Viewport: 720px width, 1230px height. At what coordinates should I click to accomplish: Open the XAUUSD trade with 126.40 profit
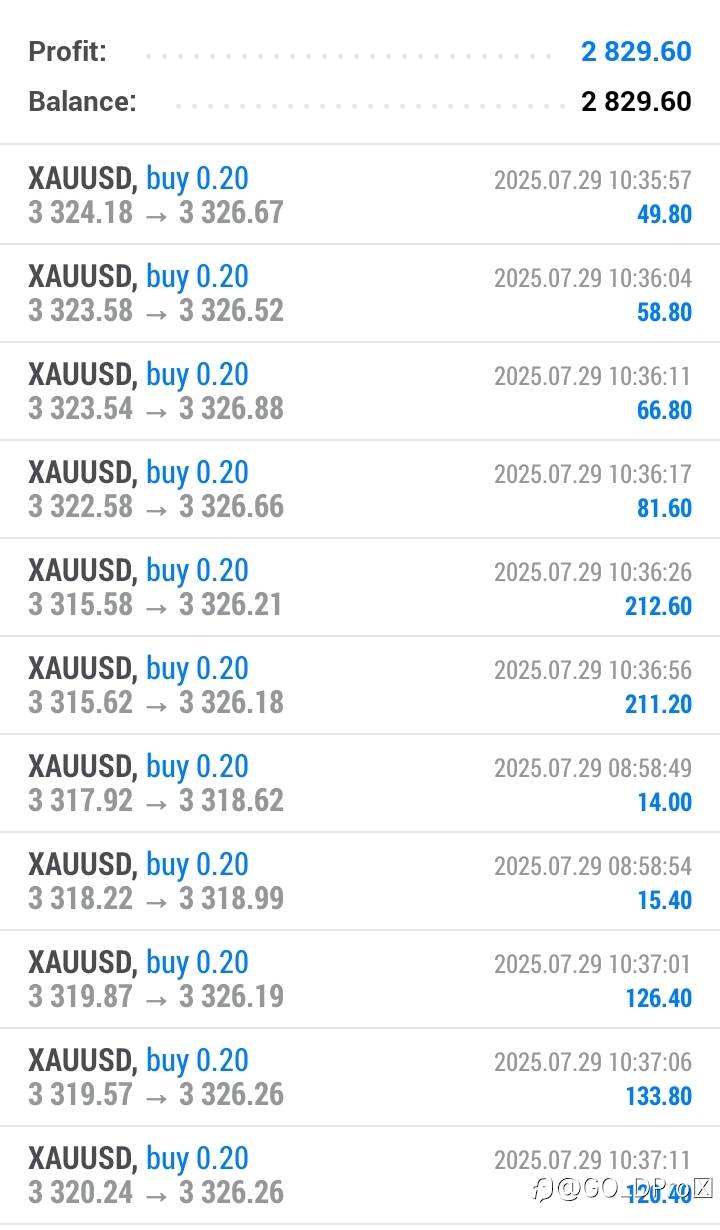coord(360,979)
